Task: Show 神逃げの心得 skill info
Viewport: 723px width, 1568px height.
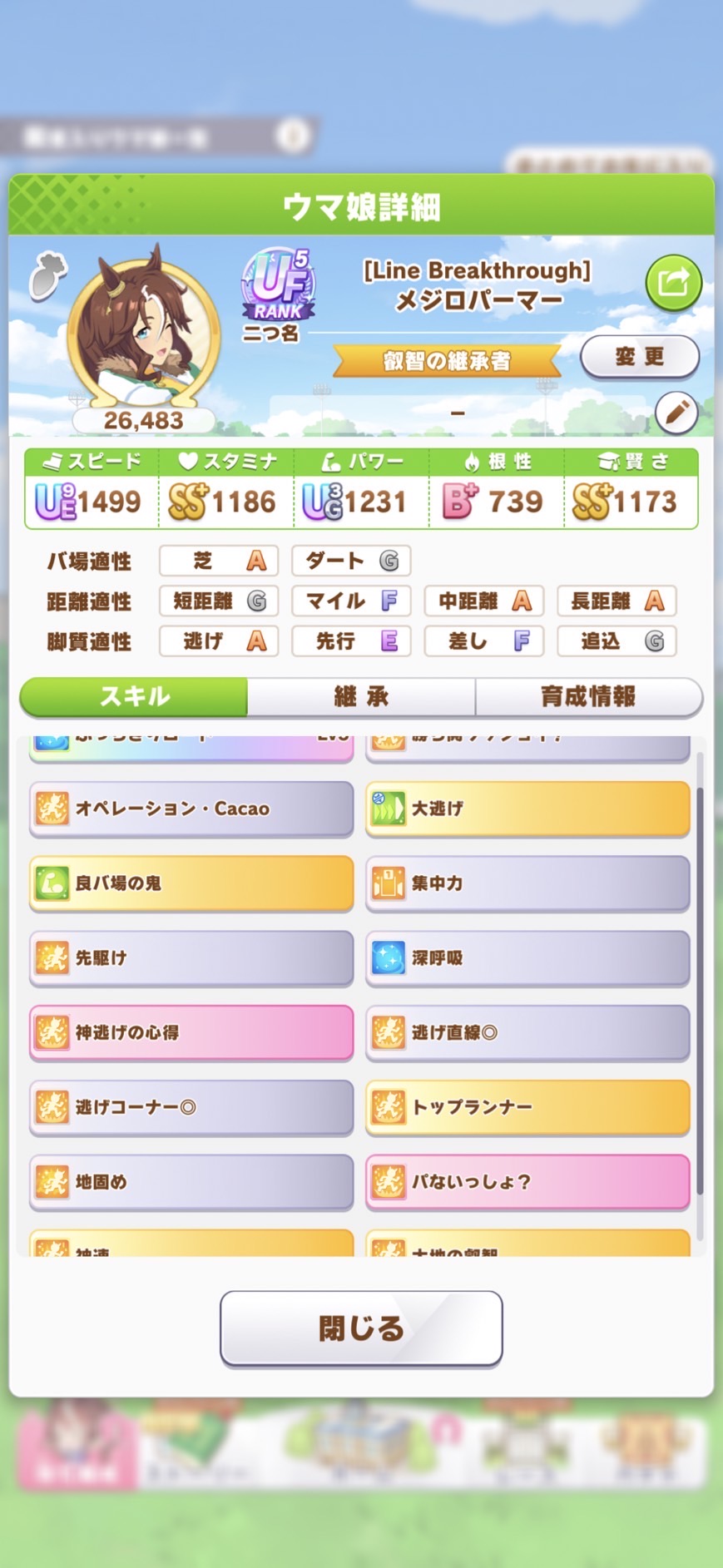Action: click(191, 1032)
